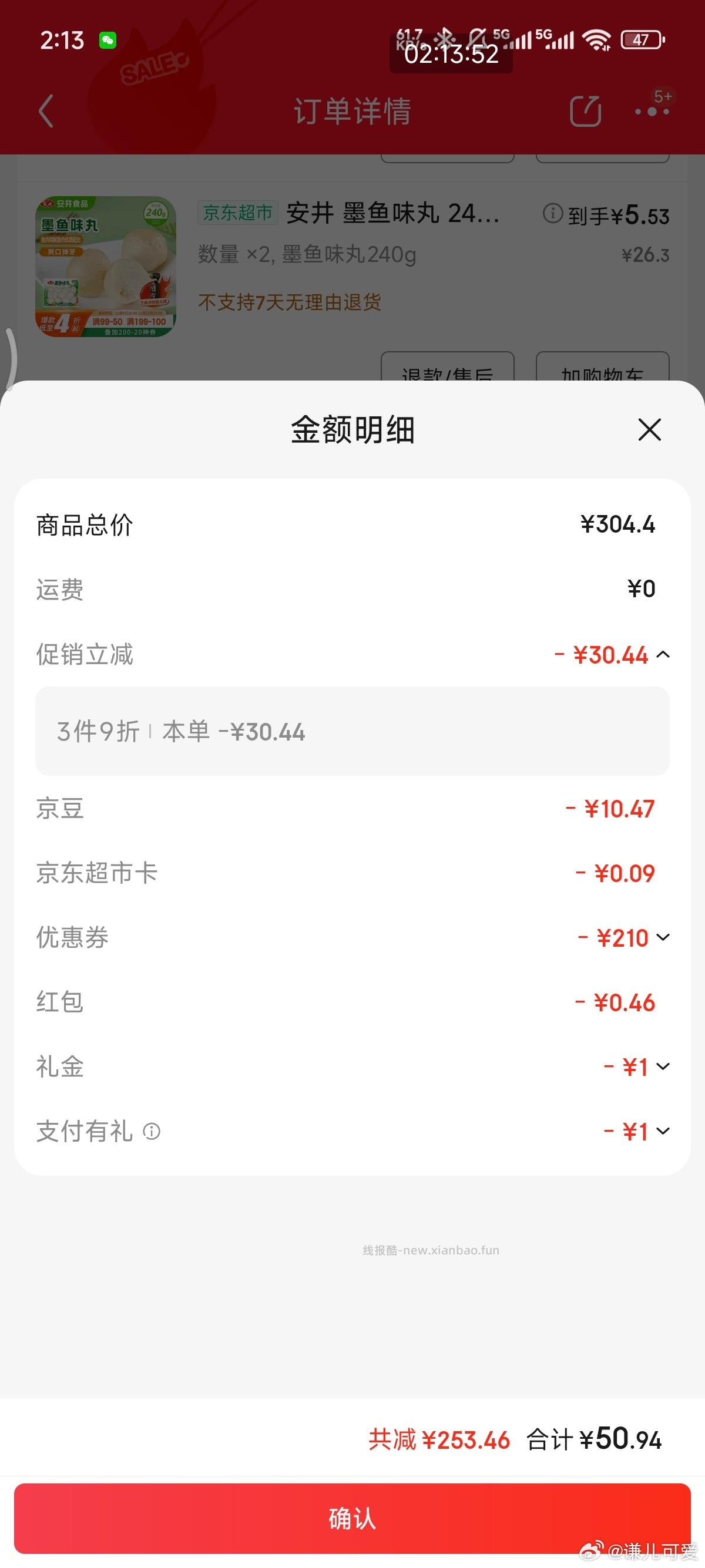The height and width of the screenshot is (1568, 705).
Task: Expand the 礼金 gift money details
Action: click(663, 1067)
